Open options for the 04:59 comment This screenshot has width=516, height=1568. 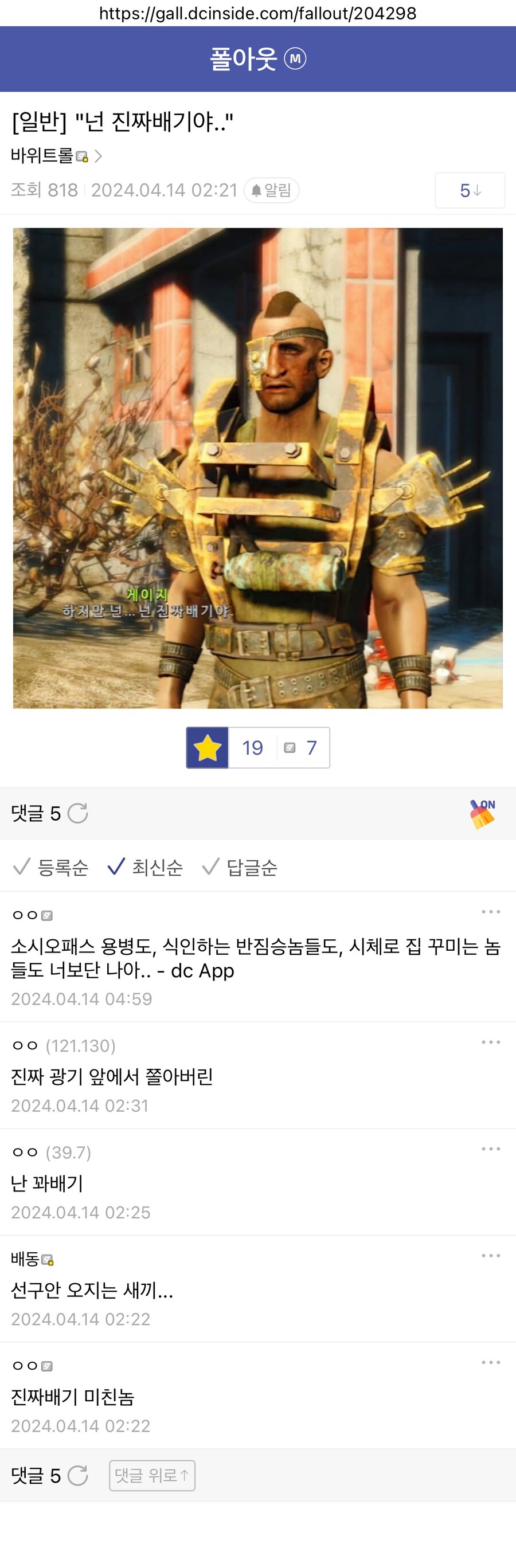(x=490, y=912)
